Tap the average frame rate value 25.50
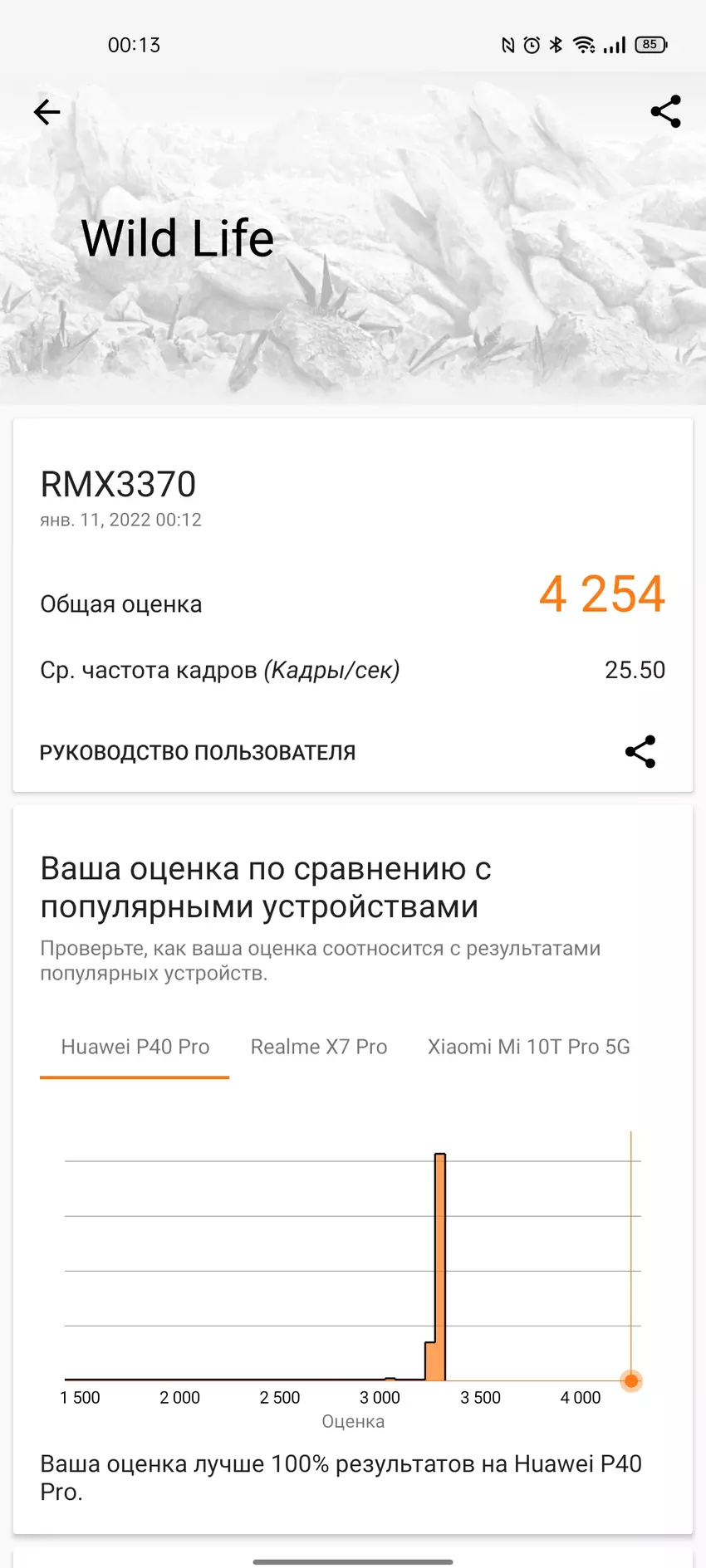 coord(635,670)
